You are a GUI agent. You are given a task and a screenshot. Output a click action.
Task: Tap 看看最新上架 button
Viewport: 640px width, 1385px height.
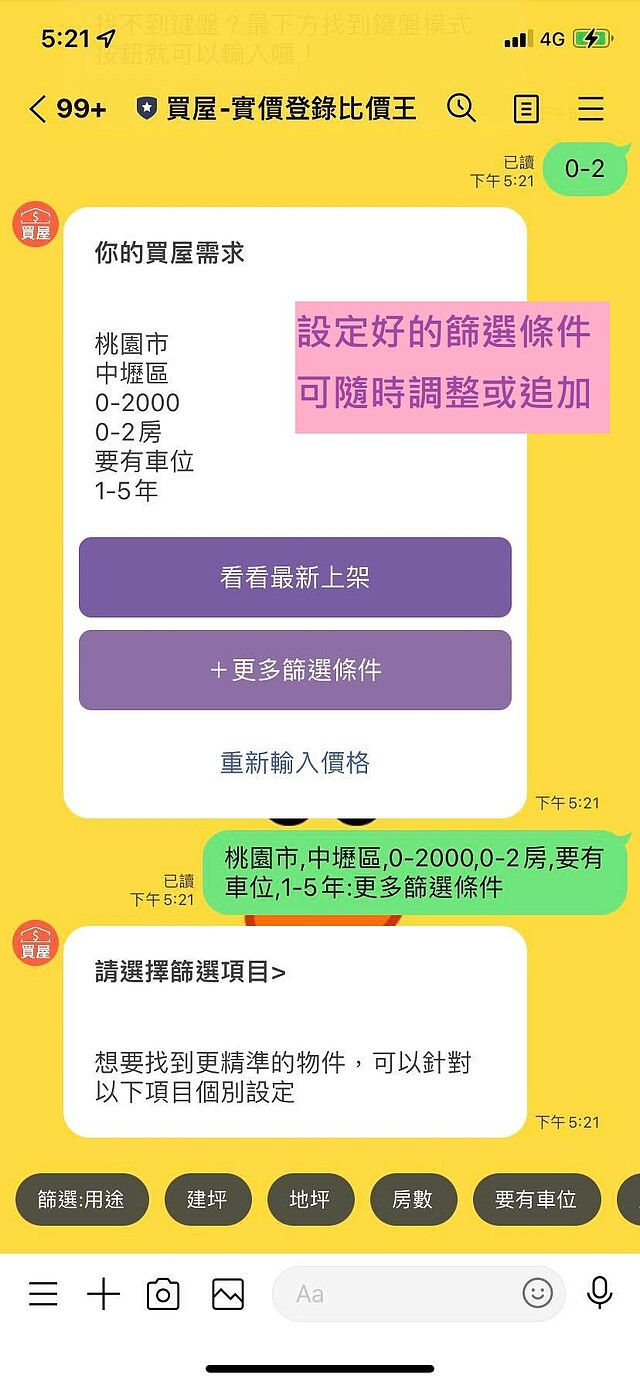click(x=295, y=578)
